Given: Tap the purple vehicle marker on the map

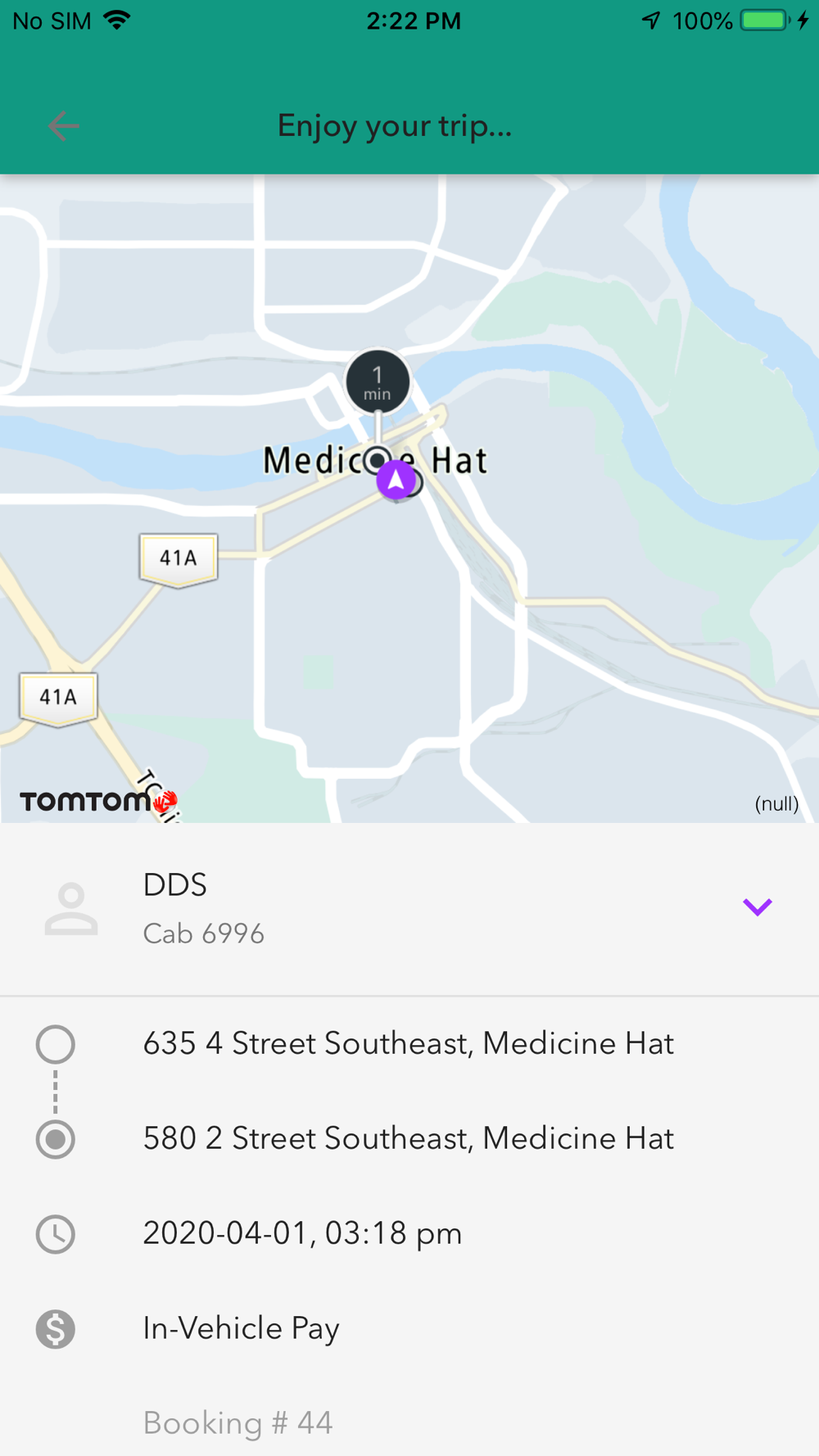Looking at the screenshot, I should click(396, 481).
